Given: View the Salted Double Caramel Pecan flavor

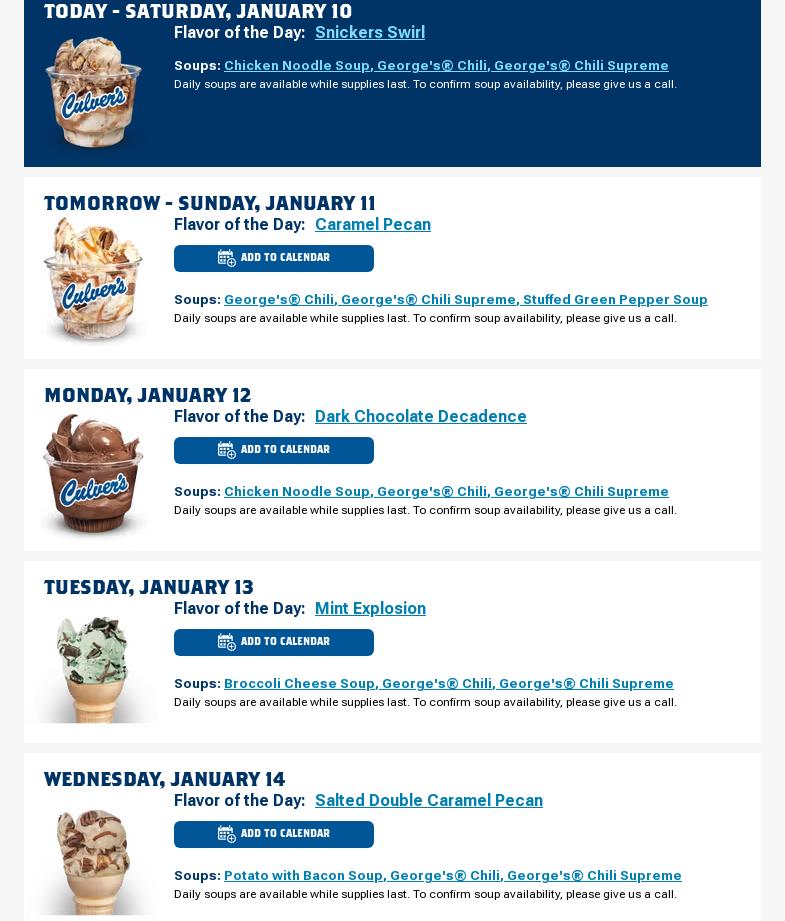Looking at the screenshot, I should pos(429,801).
